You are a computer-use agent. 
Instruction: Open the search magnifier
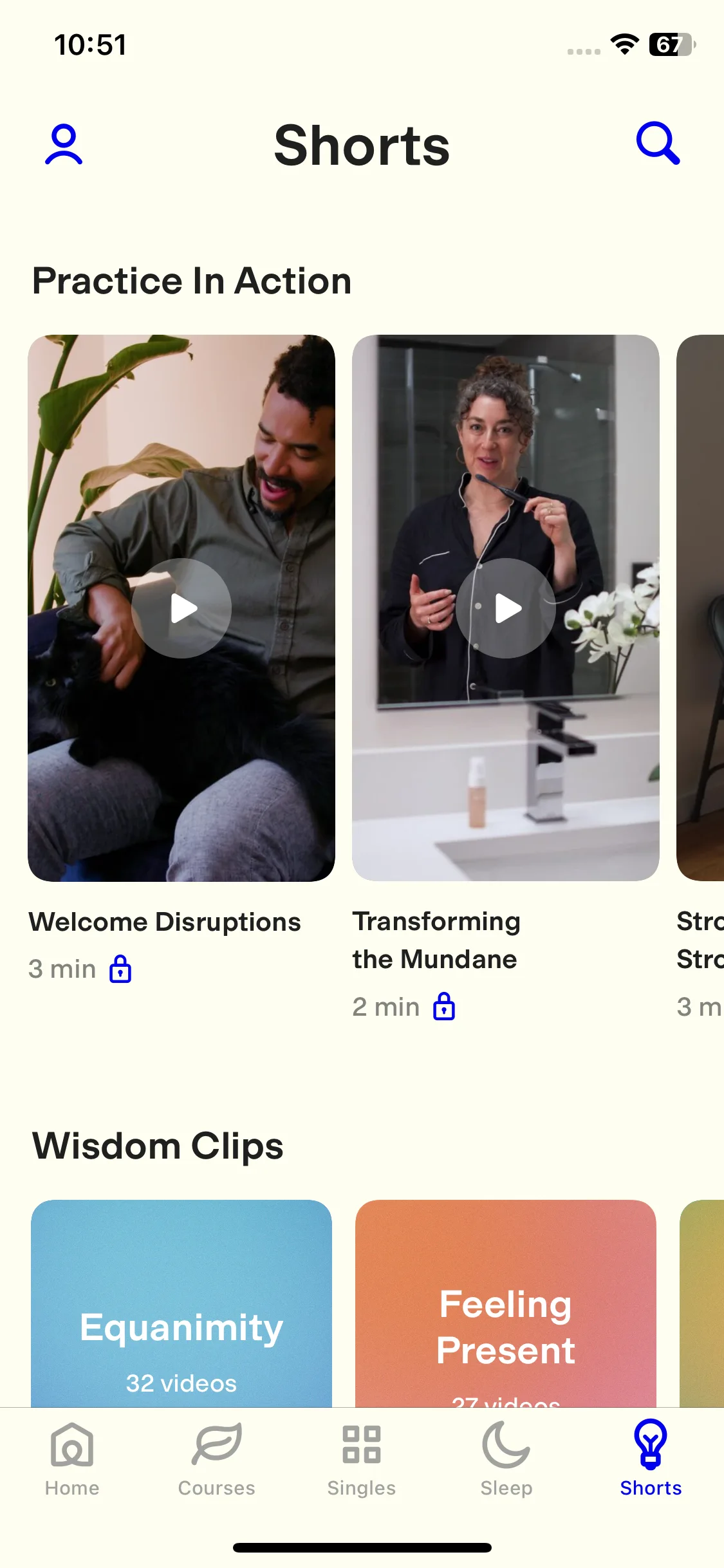pyautogui.click(x=658, y=143)
